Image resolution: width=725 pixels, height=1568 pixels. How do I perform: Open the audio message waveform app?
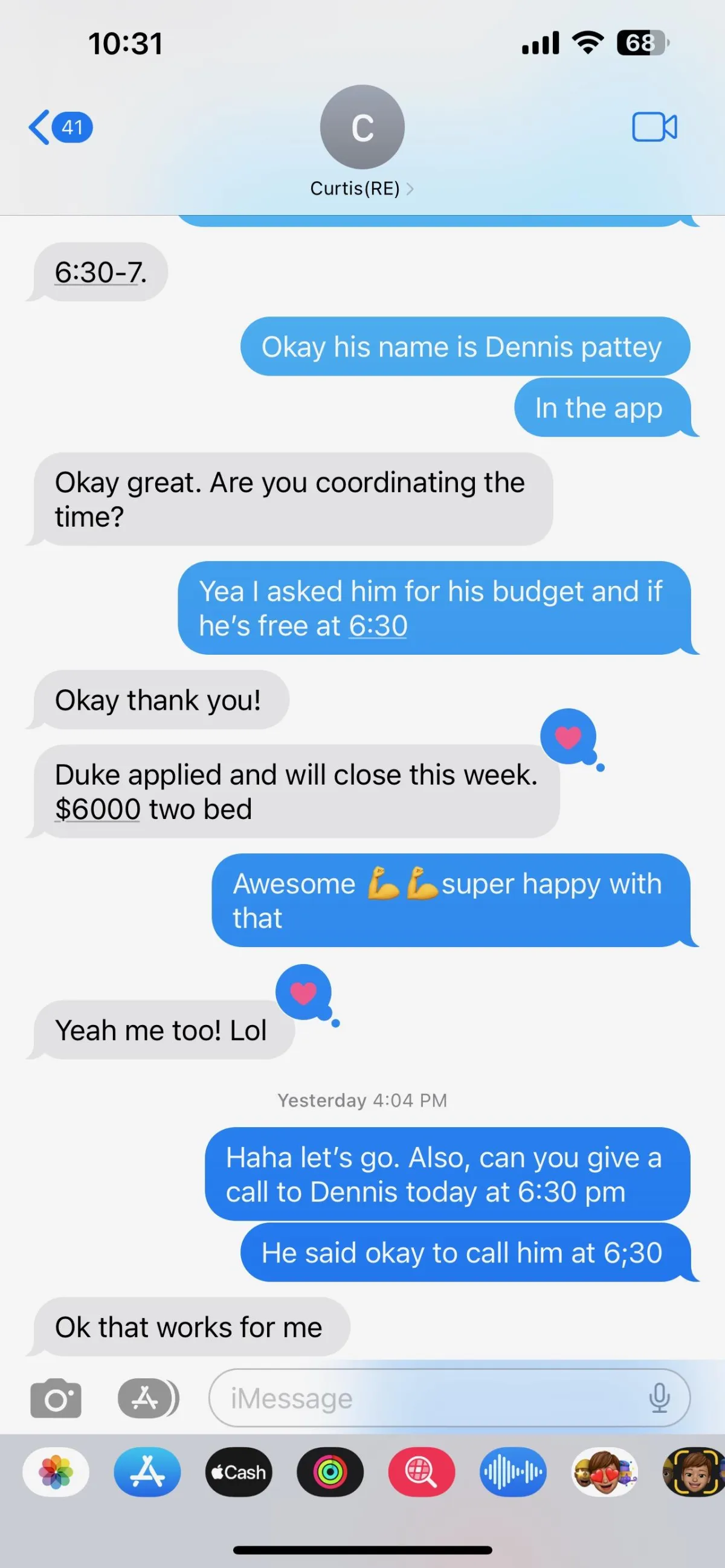tap(513, 1472)
